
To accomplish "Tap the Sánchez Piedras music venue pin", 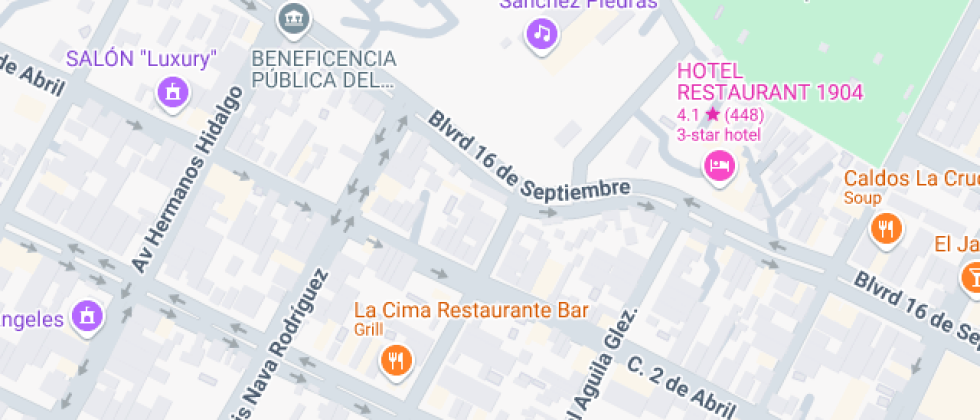I will tap(542, 34).
